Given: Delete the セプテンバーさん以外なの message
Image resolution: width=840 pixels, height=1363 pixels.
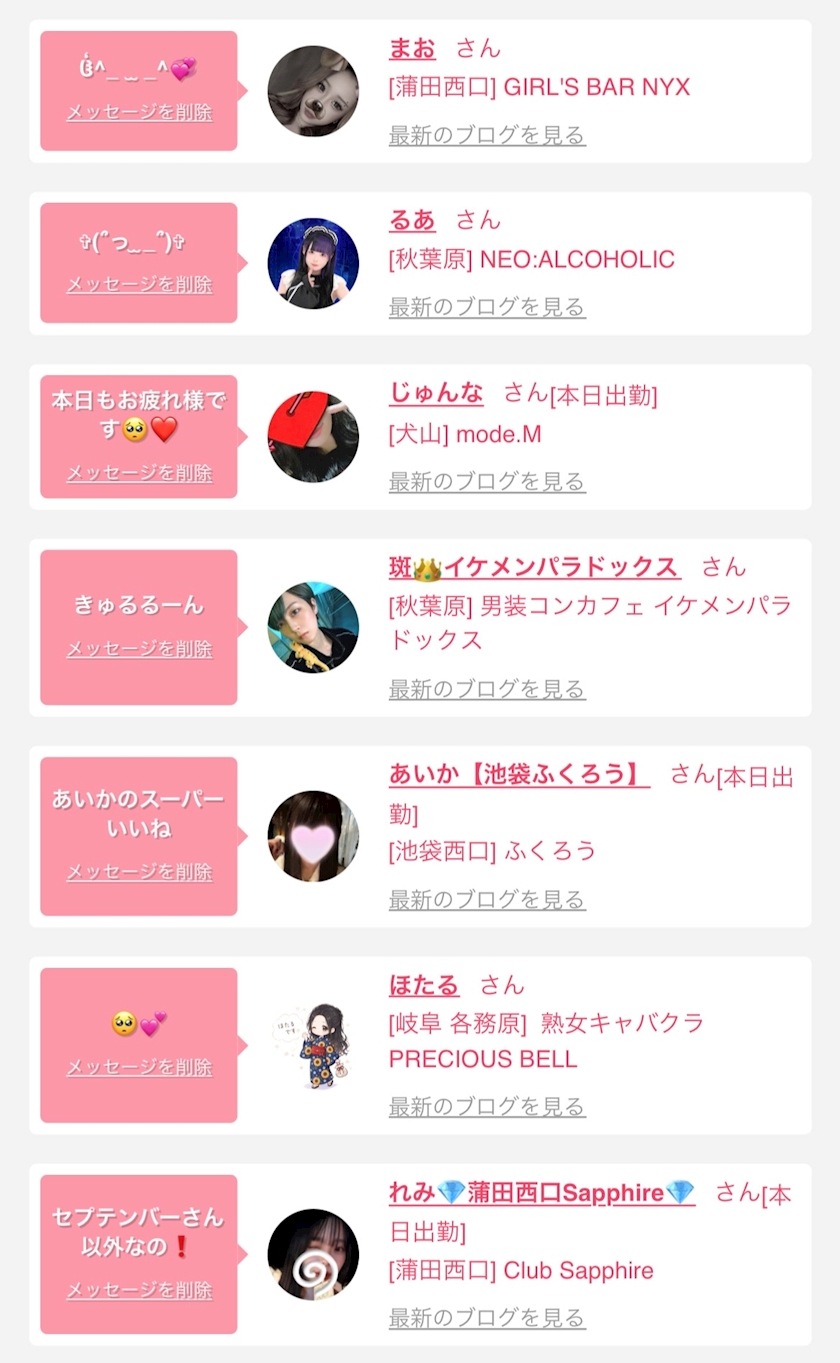Looking at the screenshot, I should point(139,1290).
